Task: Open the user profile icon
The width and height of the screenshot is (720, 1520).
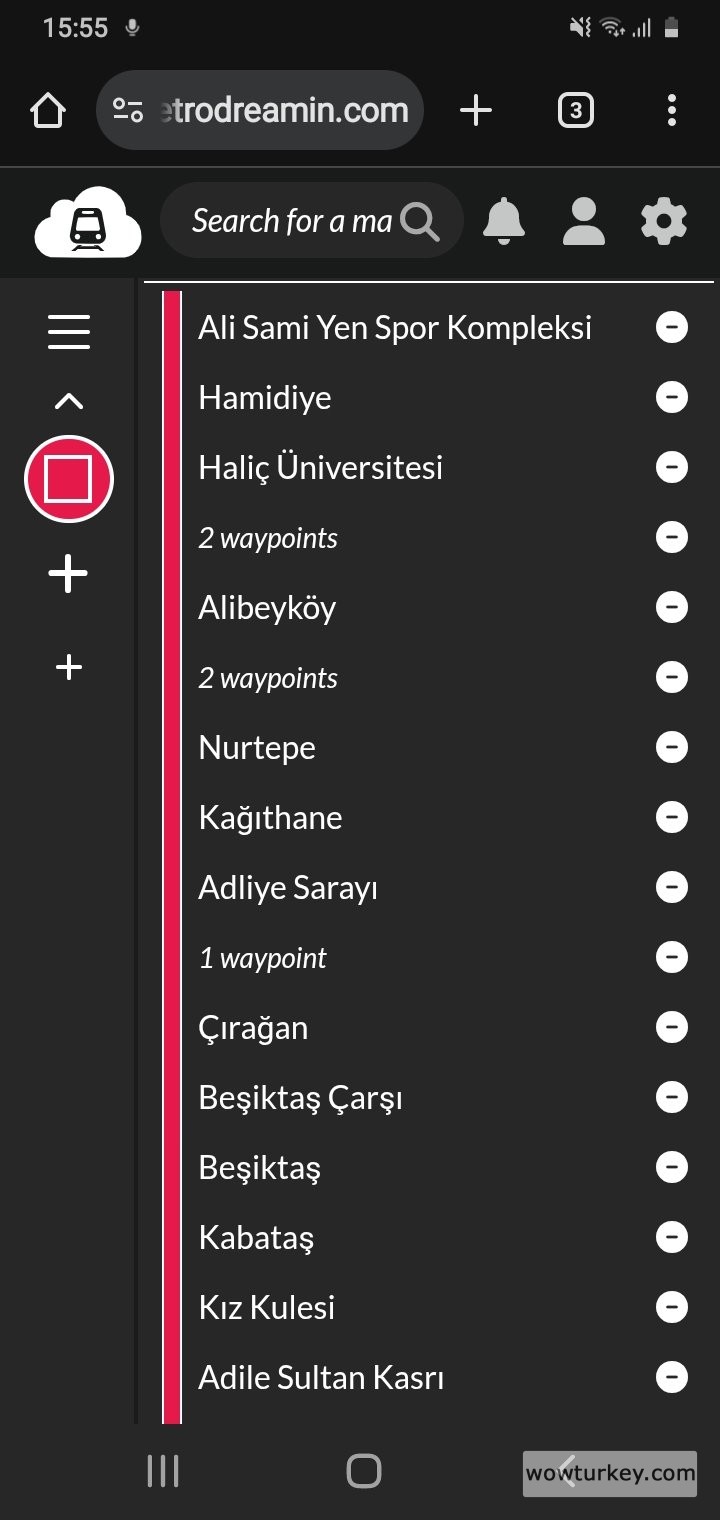Action: [584, 221]
